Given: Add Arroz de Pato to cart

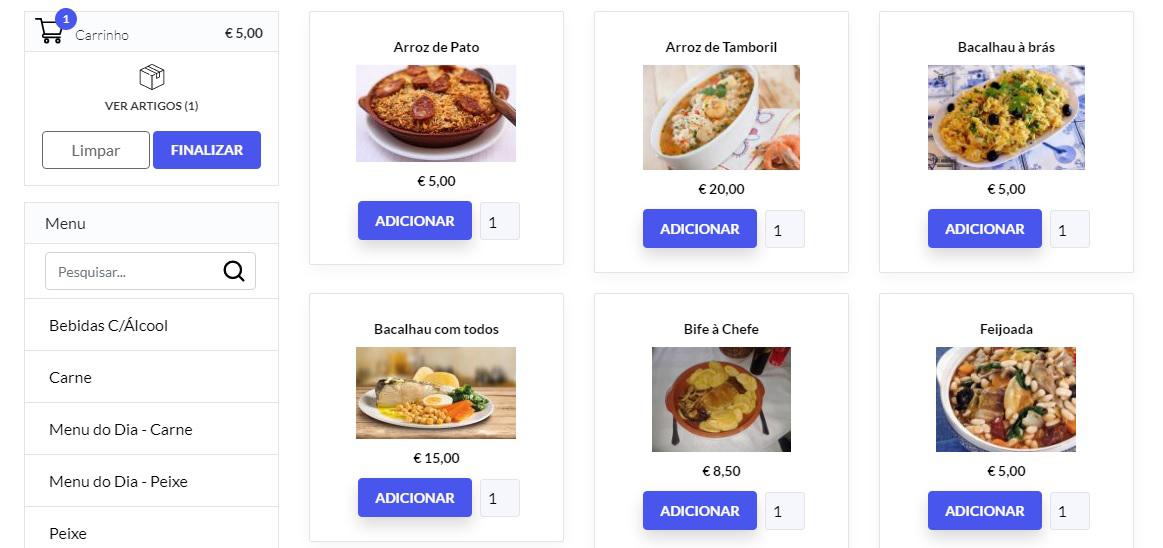Looking at the screenshot, I should [415, 221].
